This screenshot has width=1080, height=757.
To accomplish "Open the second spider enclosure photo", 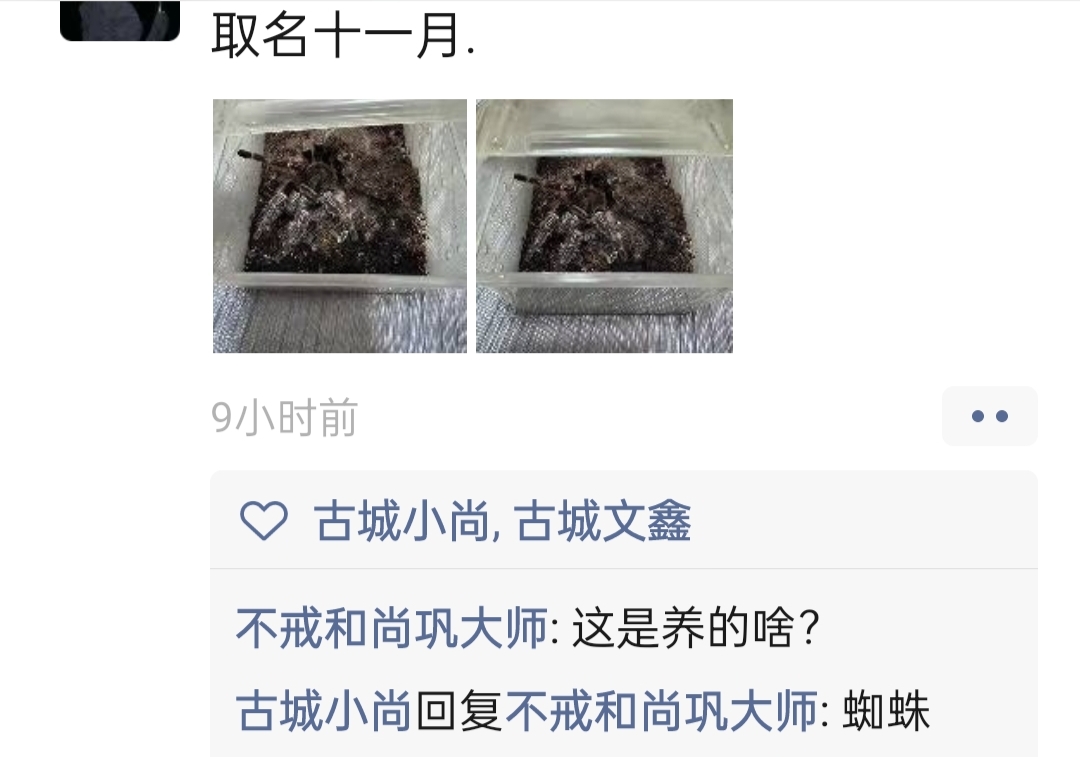I will 604,226.
